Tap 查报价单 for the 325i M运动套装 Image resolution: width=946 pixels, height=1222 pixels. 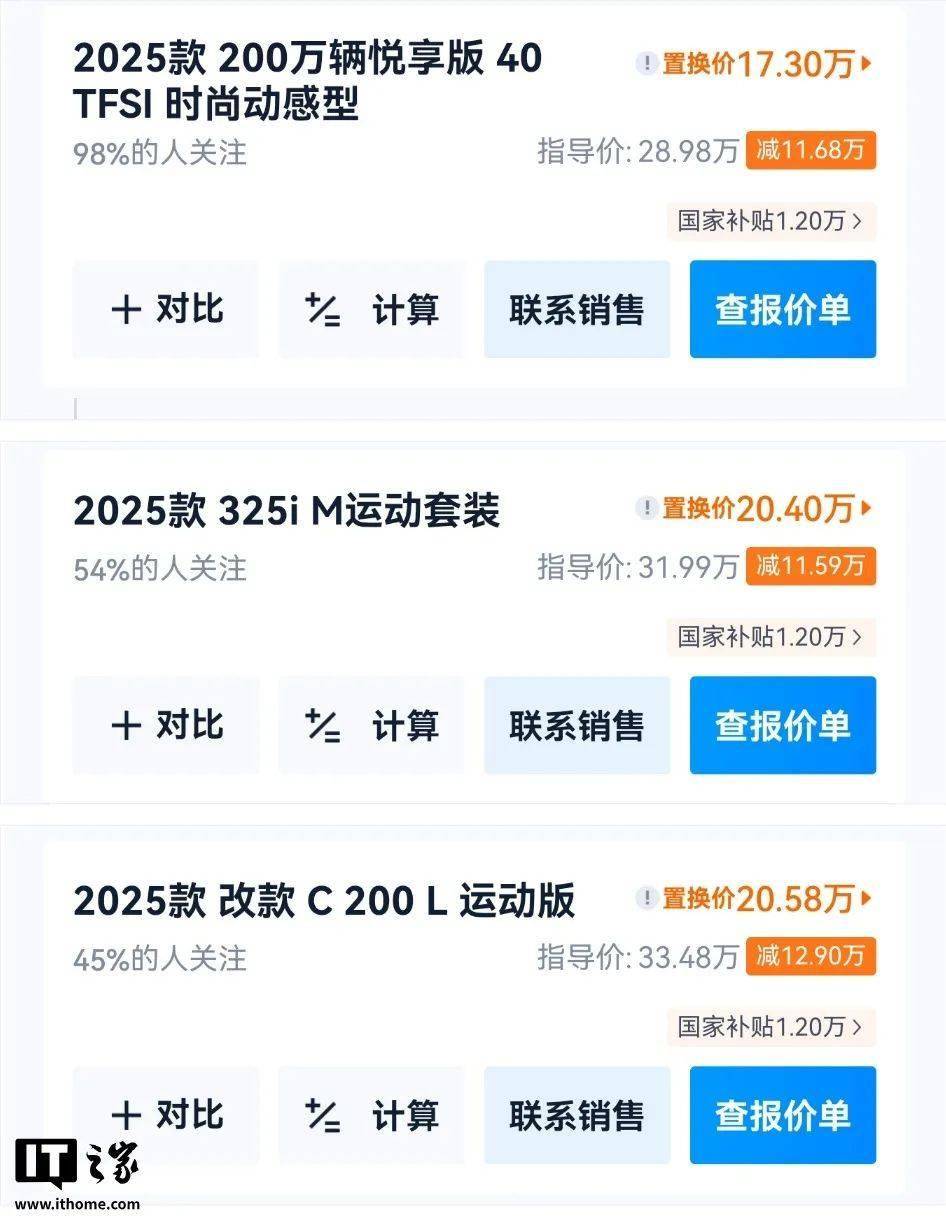click(783, 725)
